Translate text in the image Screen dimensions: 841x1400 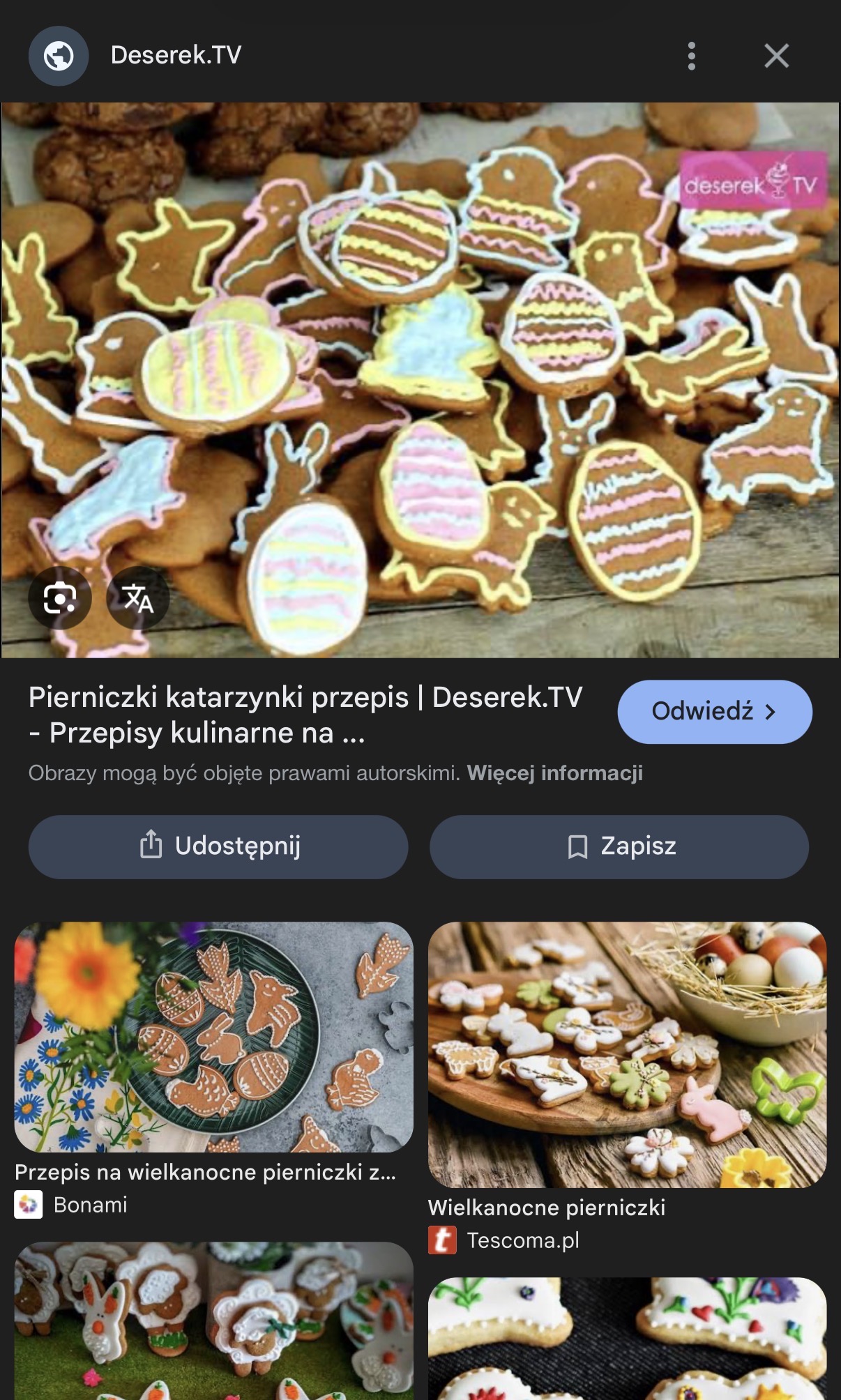tap(137, 598)
